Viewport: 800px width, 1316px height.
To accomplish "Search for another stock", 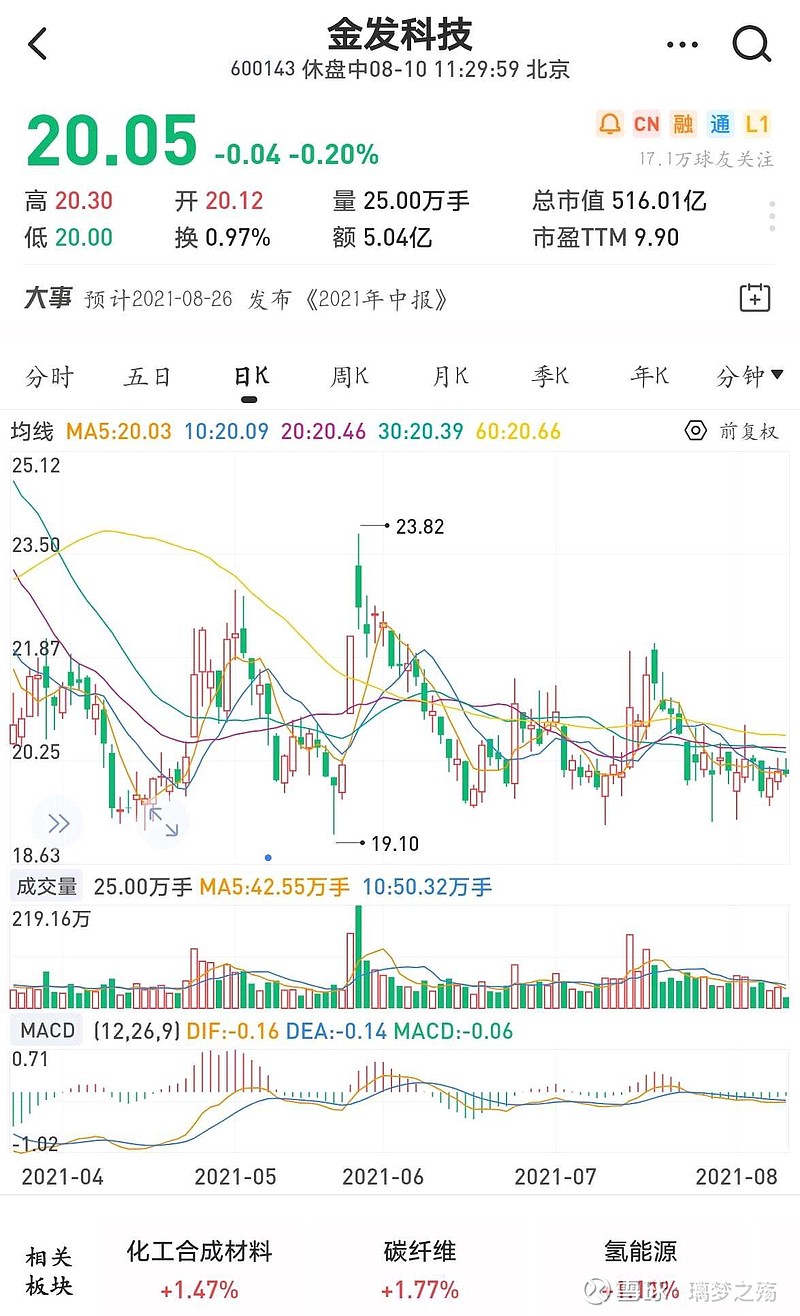I will click(x=751, y=44).
